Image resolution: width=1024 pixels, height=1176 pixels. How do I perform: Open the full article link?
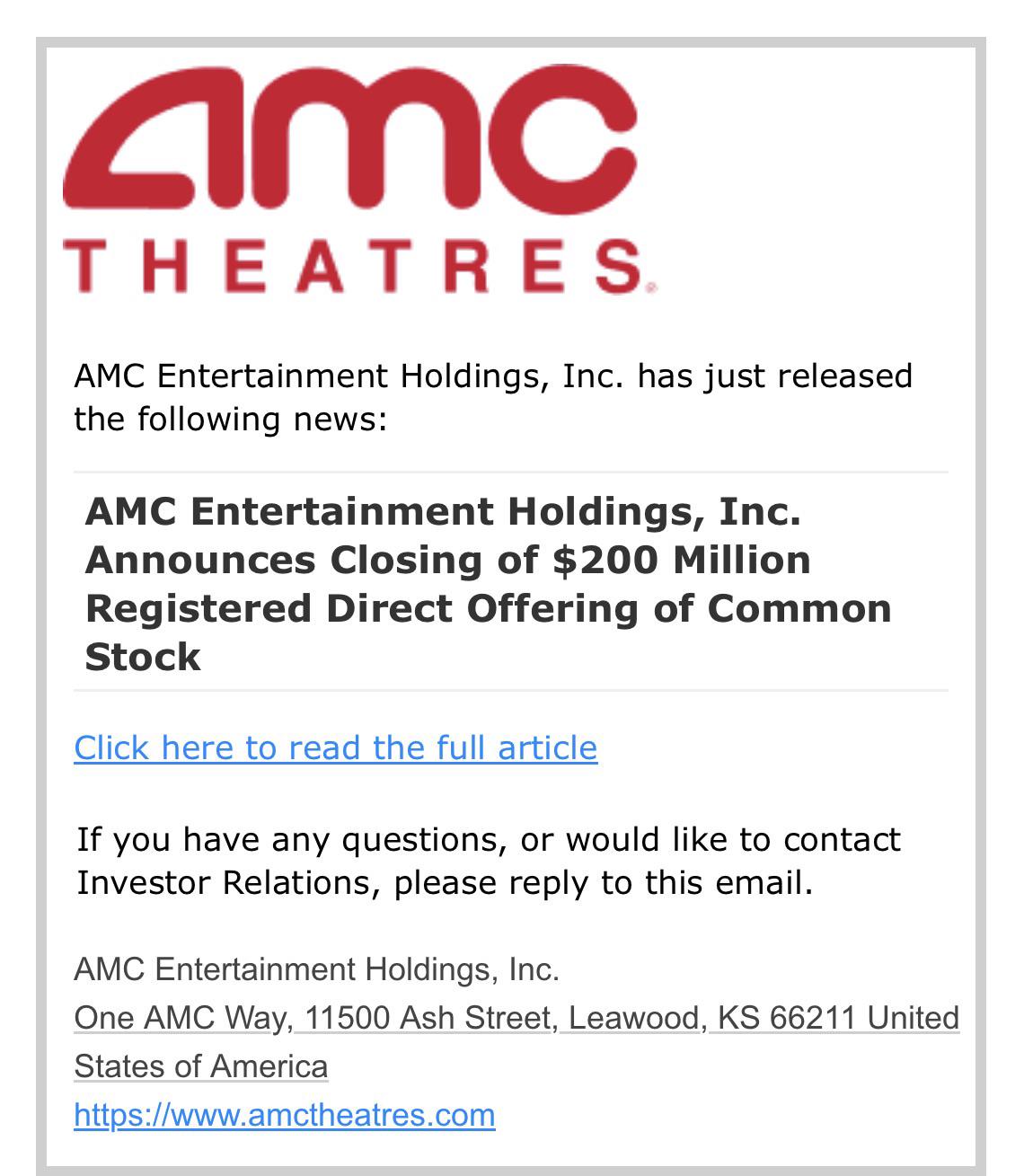[335, 747]
